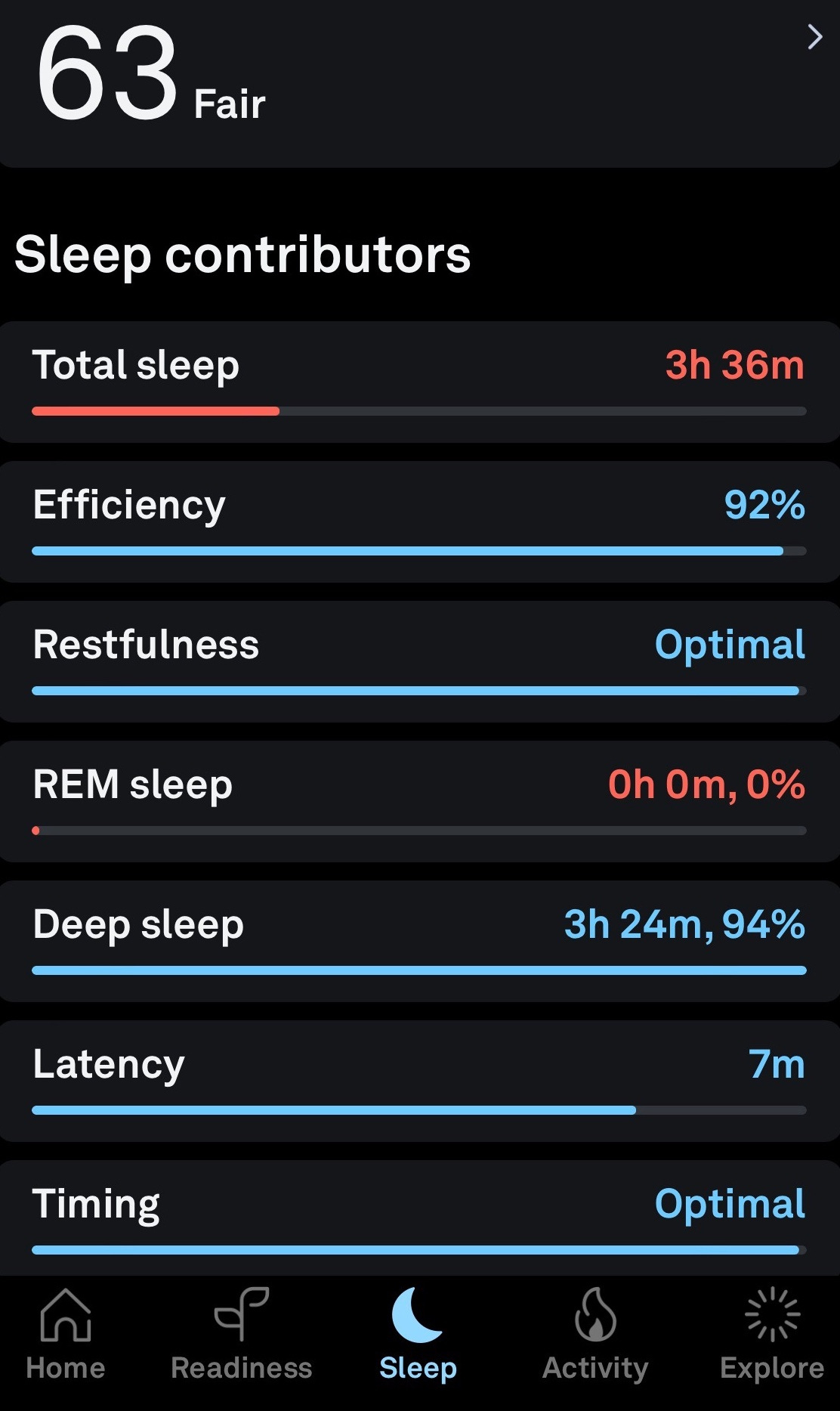The width and height of the screenshot is (840, 1411).
Task: Open the Deep sleep contributor
Action: click(419, 941)
